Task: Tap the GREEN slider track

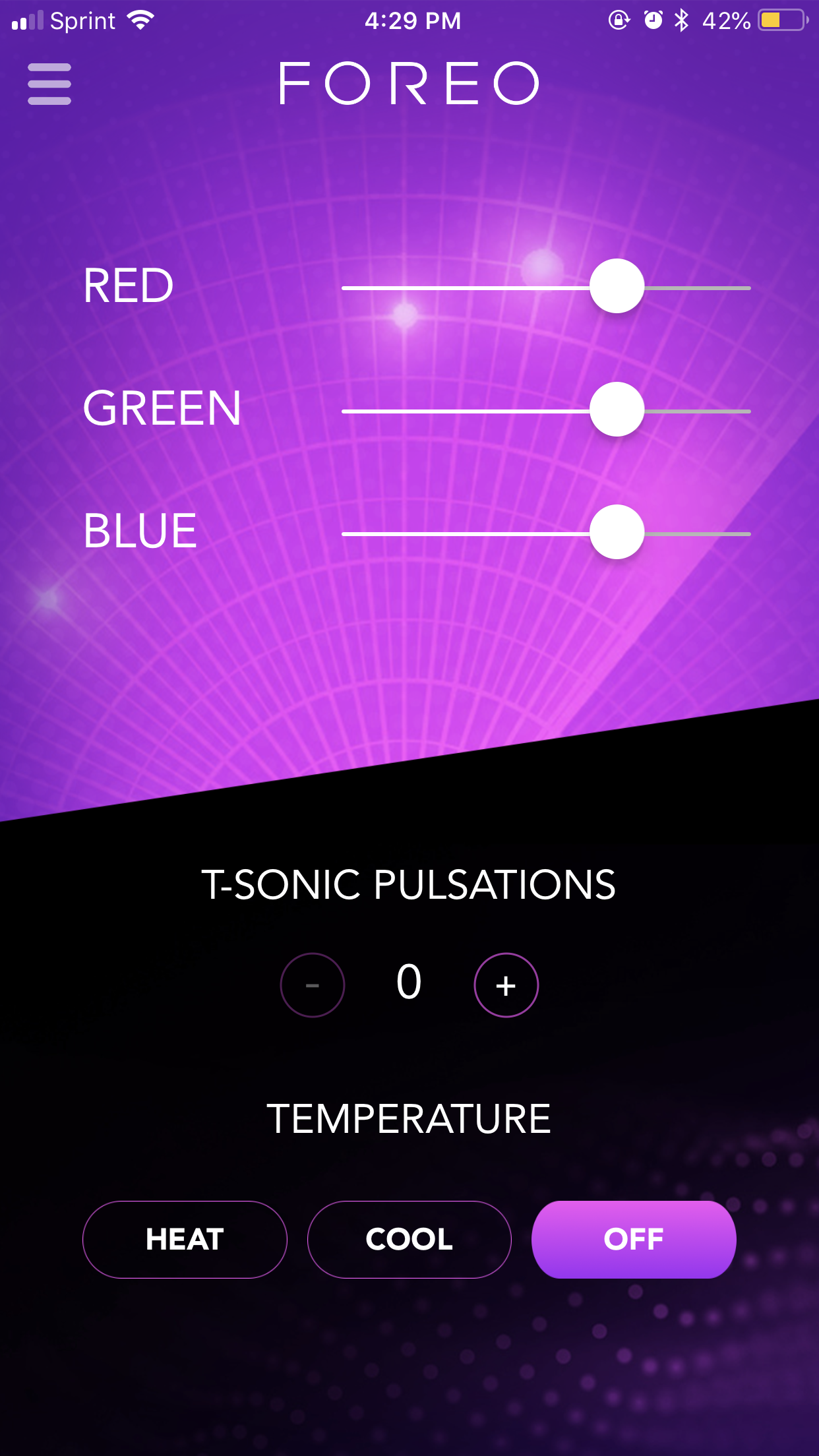Action: pyautogui.click(x=546, y=411)
